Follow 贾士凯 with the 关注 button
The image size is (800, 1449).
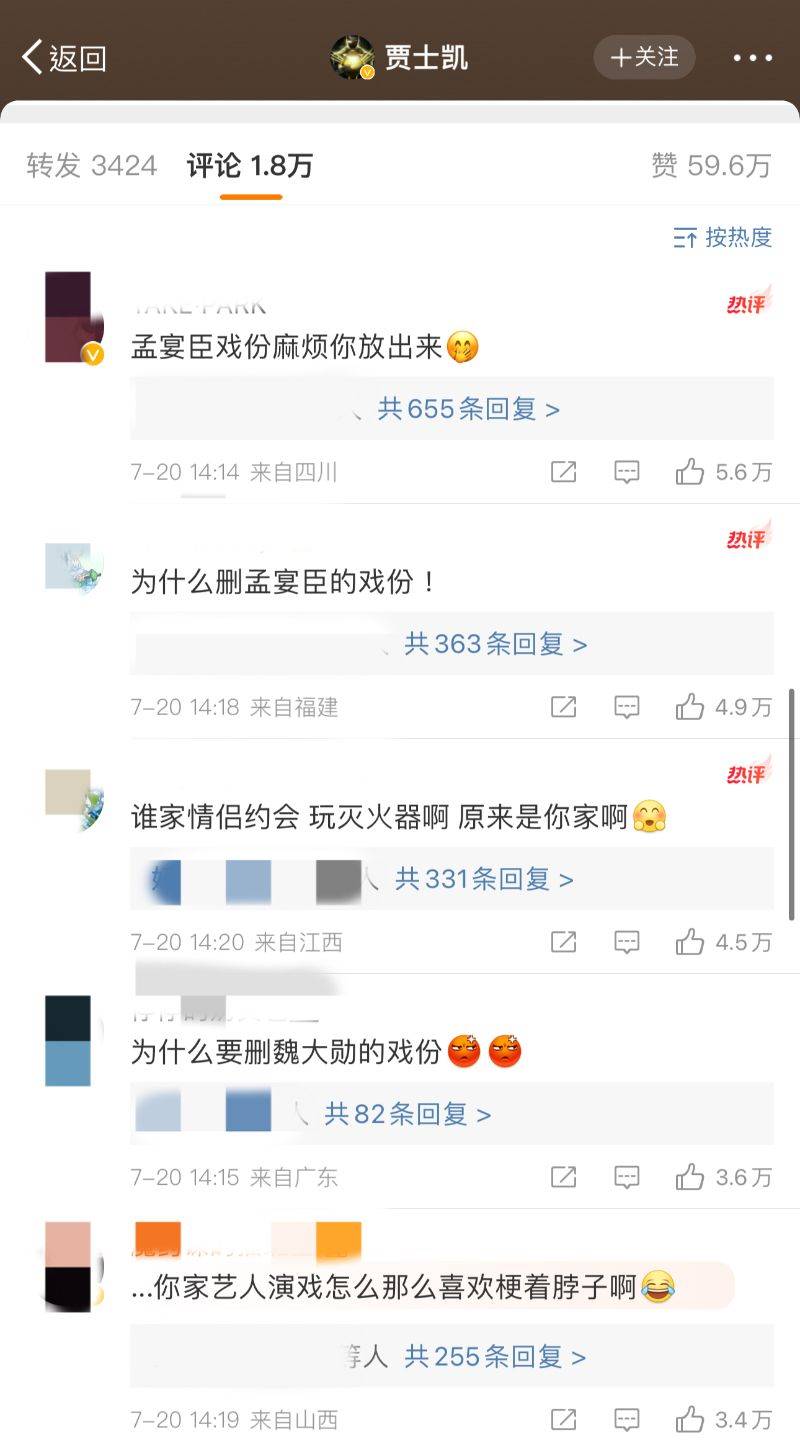pyautogui.click(x=644, y=58)
